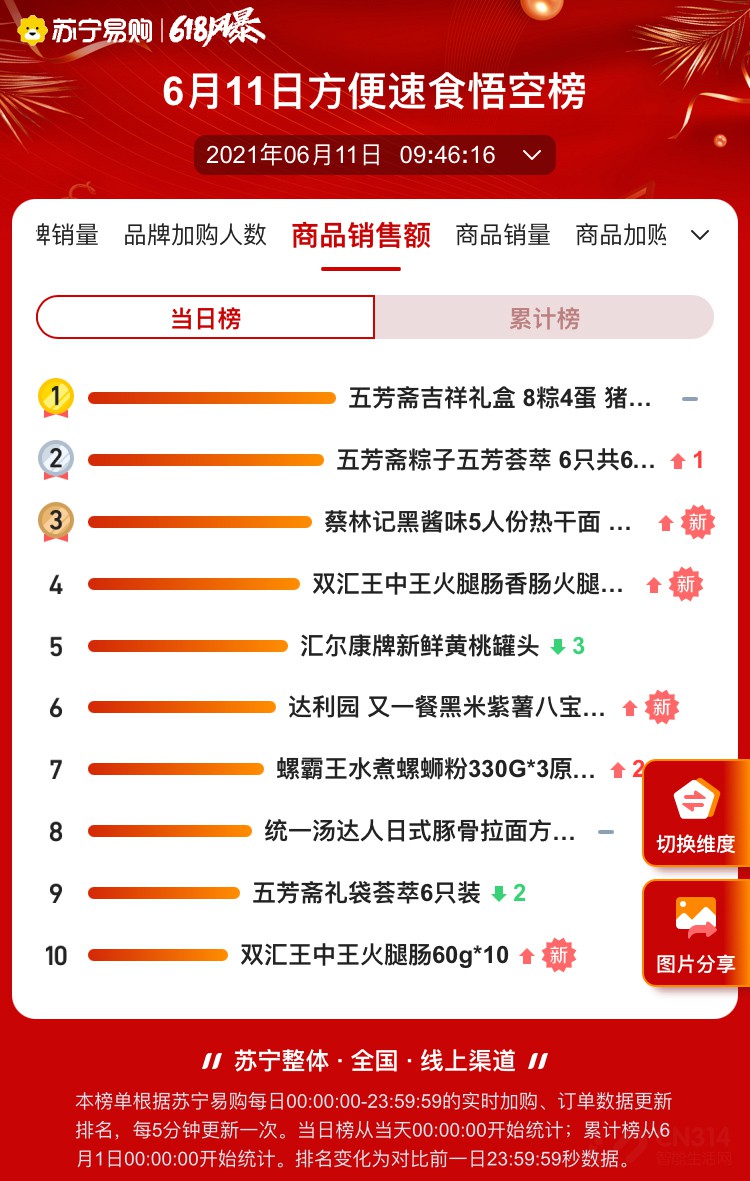Open 双汇王中王火腿肠香肠 ranked fourth

[x=468, y=584]
